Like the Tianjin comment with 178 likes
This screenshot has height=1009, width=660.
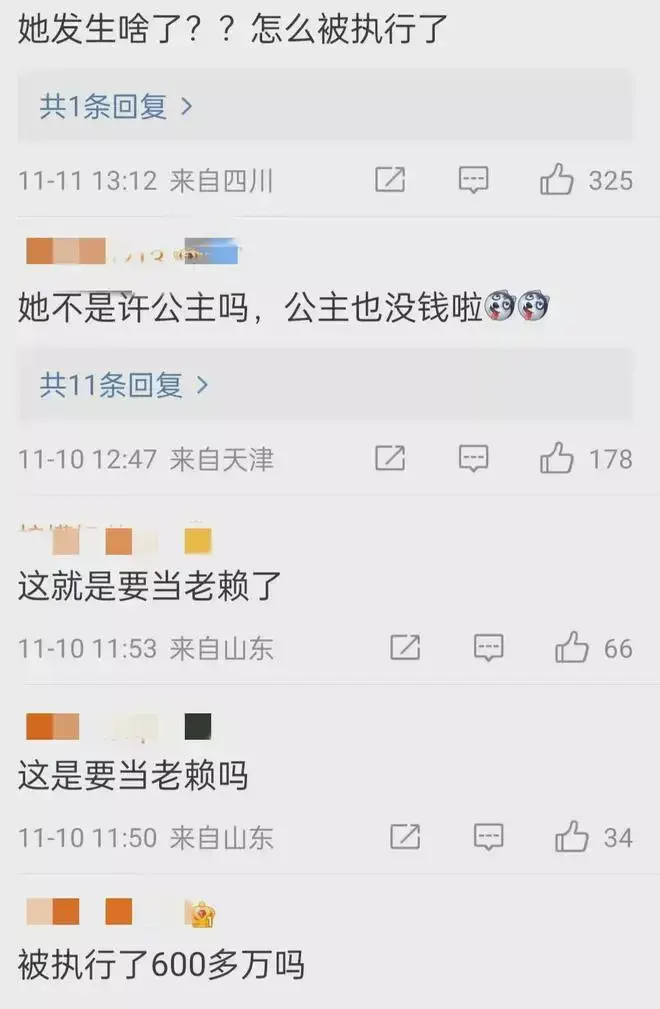click(557, 459)
